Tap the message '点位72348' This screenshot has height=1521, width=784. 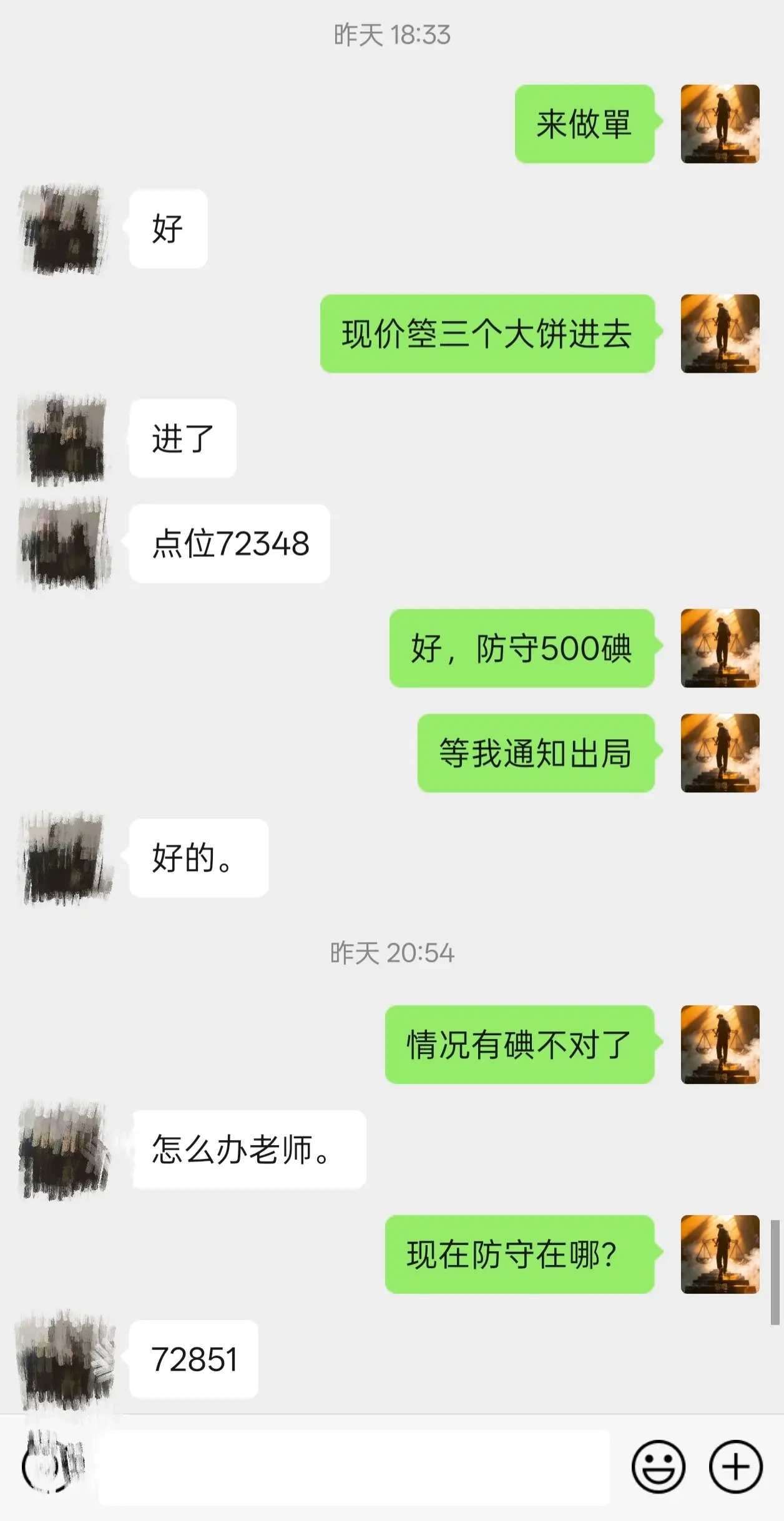coord(228,543)
